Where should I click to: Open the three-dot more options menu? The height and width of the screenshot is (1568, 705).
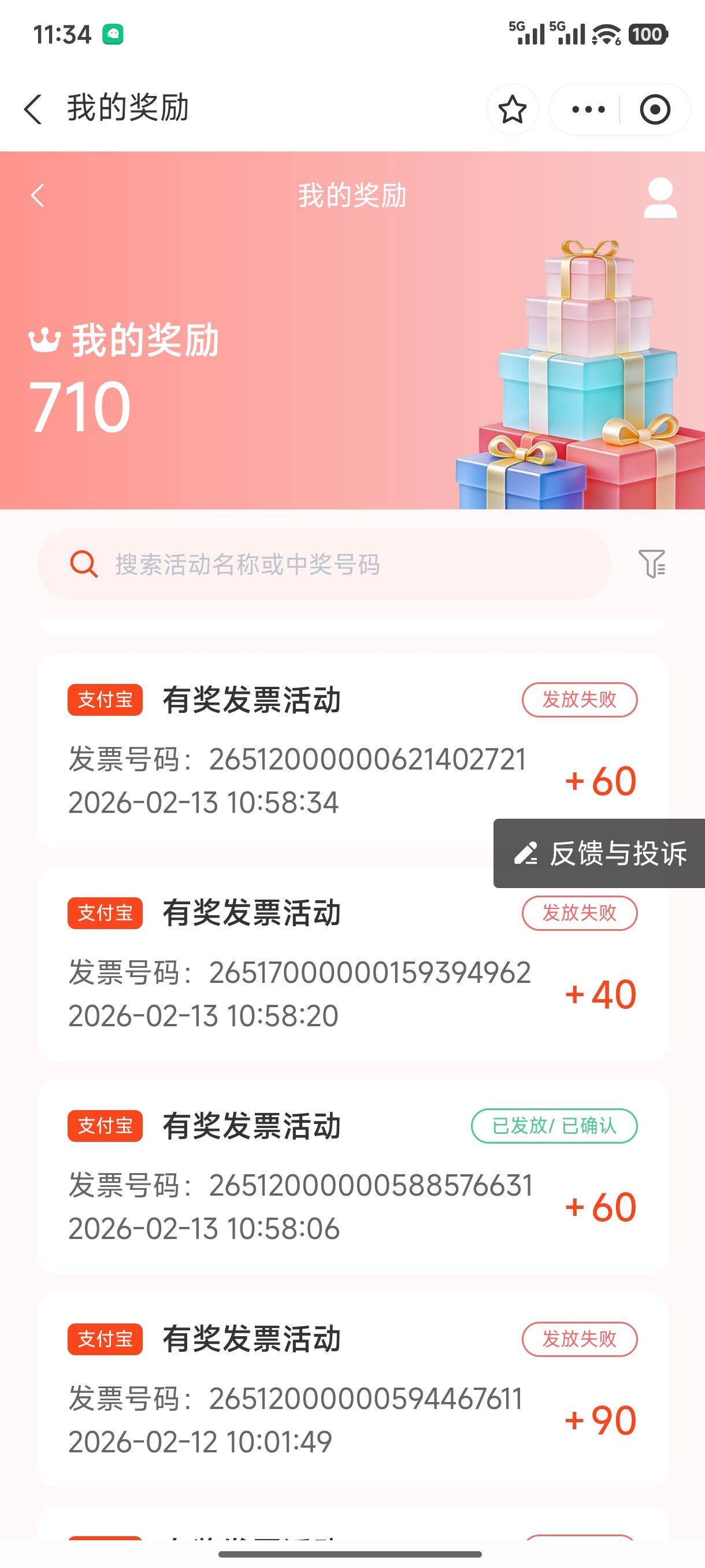[588, 110]
